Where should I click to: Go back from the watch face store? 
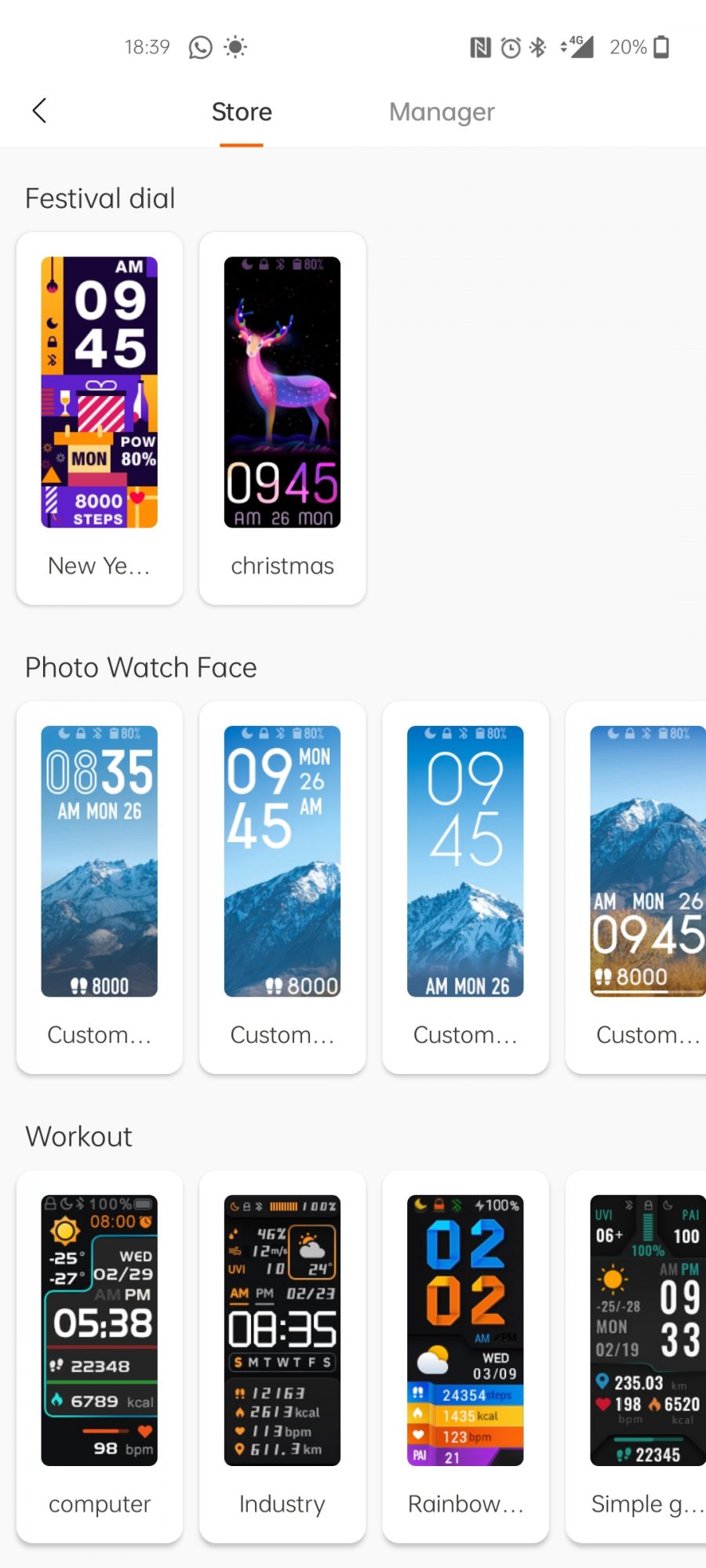(40, 111)
